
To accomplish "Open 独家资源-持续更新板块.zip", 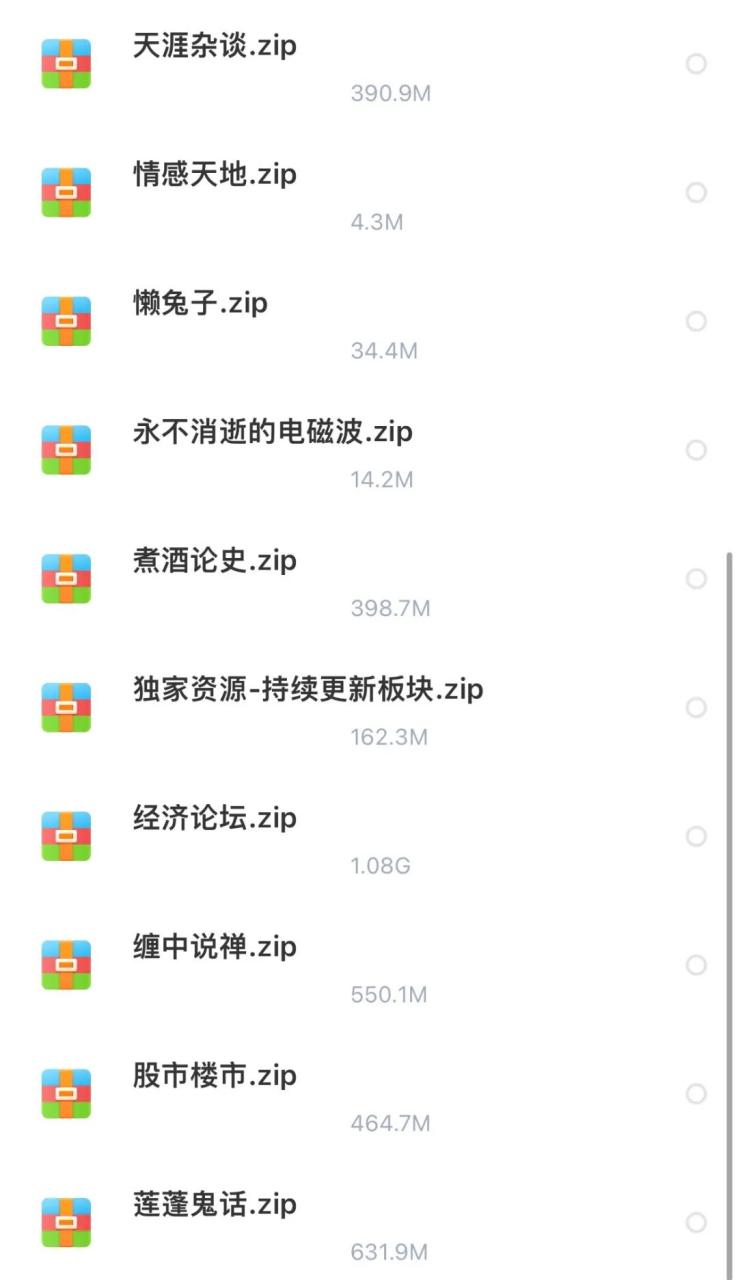I will (x=308, y=690).
